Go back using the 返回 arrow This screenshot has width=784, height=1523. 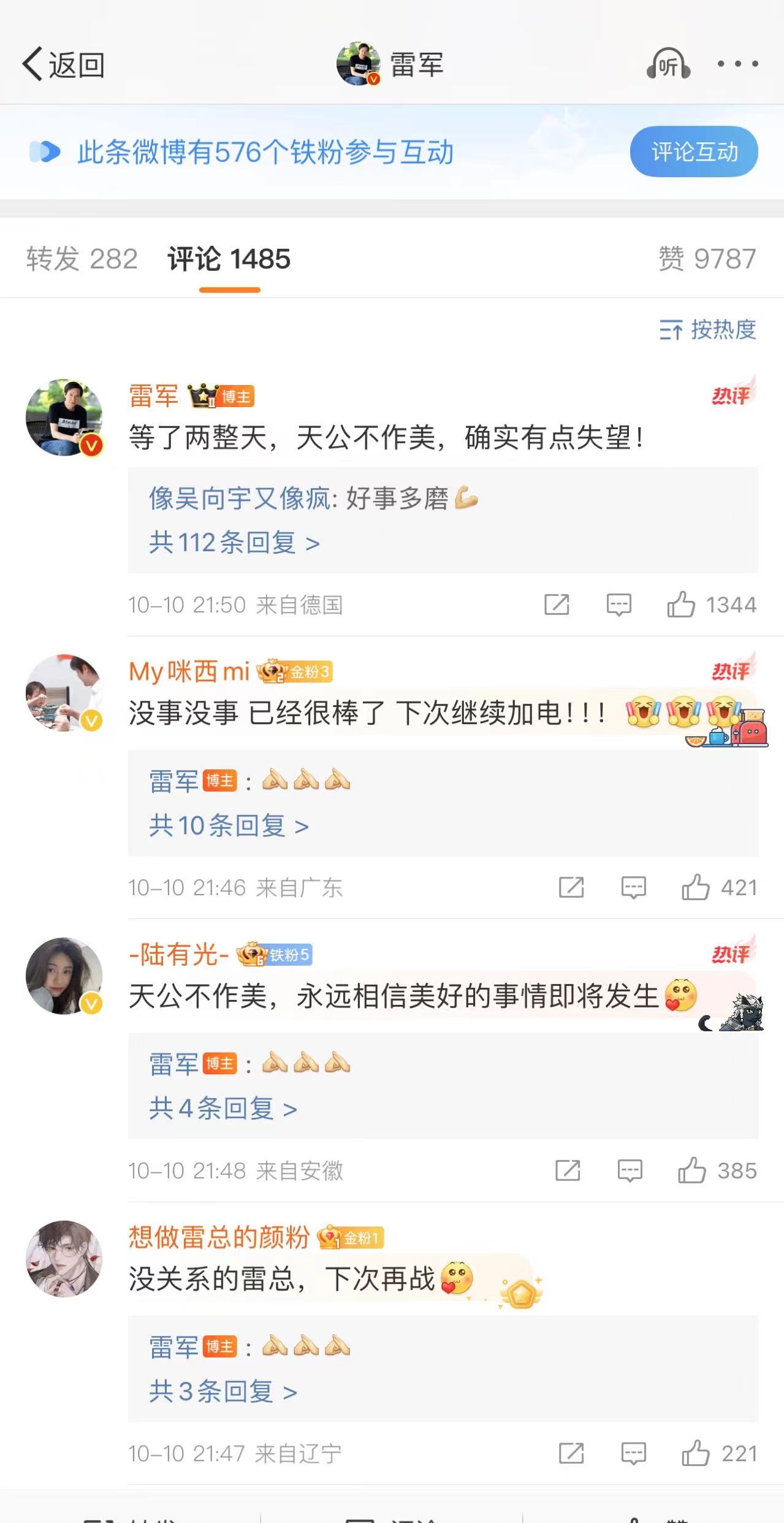(x=62, y=64)
